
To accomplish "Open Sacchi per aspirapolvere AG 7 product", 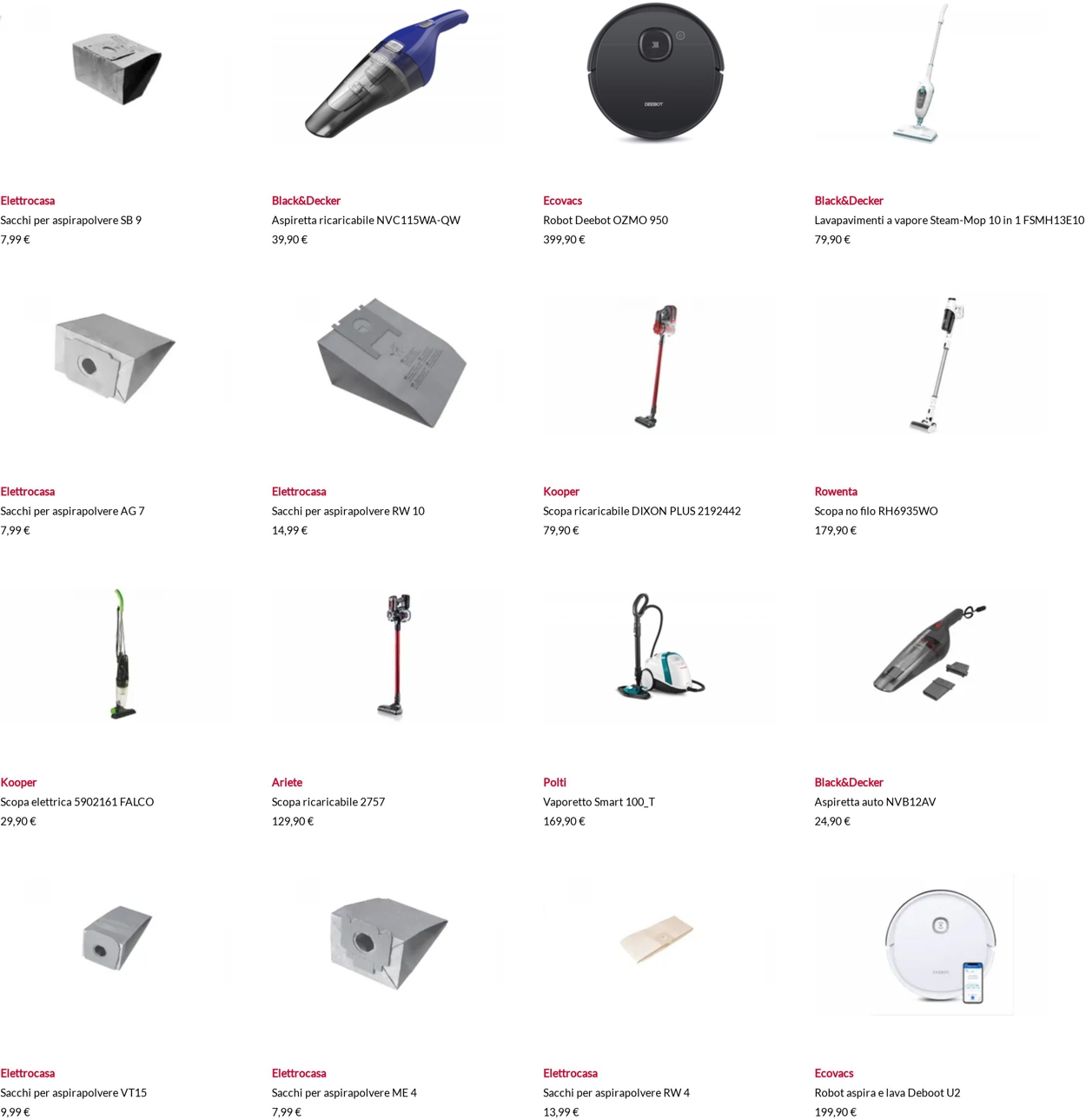I will (72, 512).
